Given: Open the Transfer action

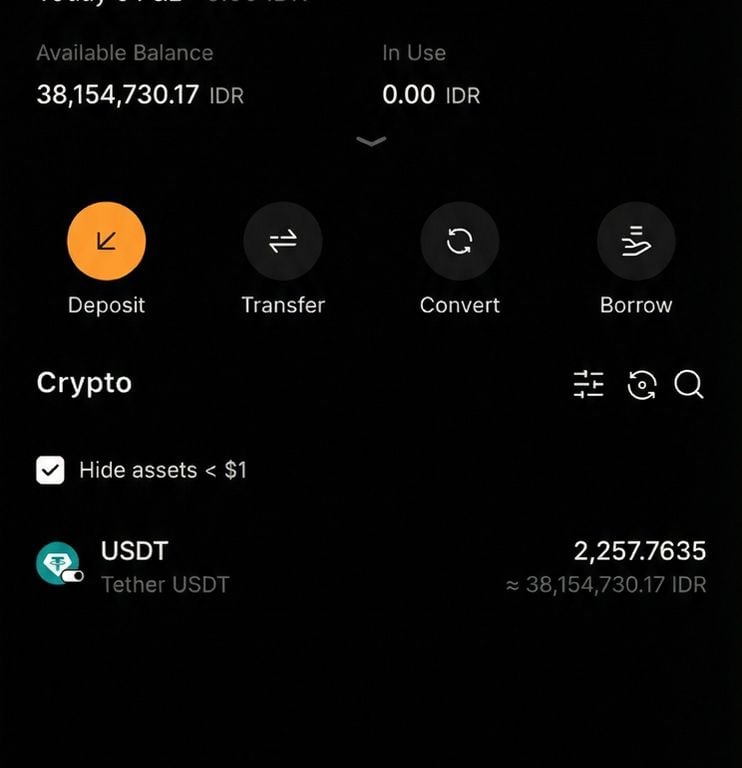Looking at the screenshot, I should coord(283,241).
